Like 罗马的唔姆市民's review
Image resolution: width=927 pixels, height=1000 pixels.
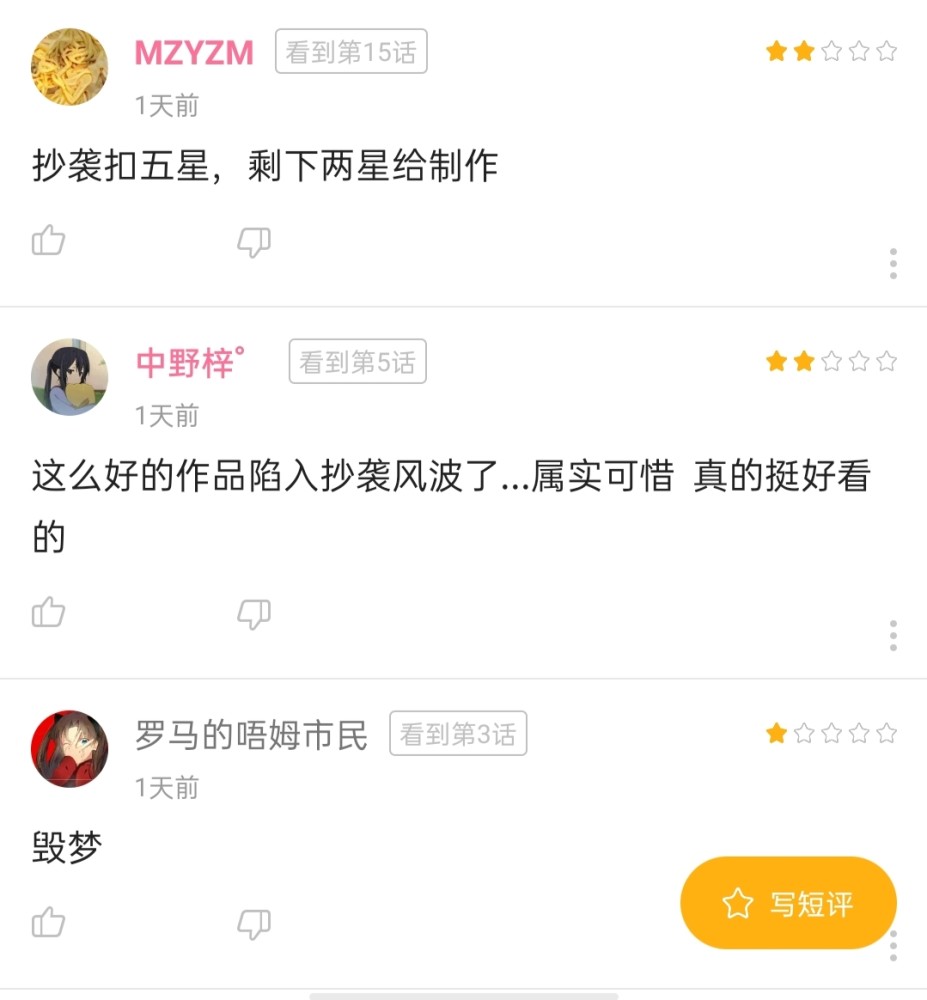(48, 922)
